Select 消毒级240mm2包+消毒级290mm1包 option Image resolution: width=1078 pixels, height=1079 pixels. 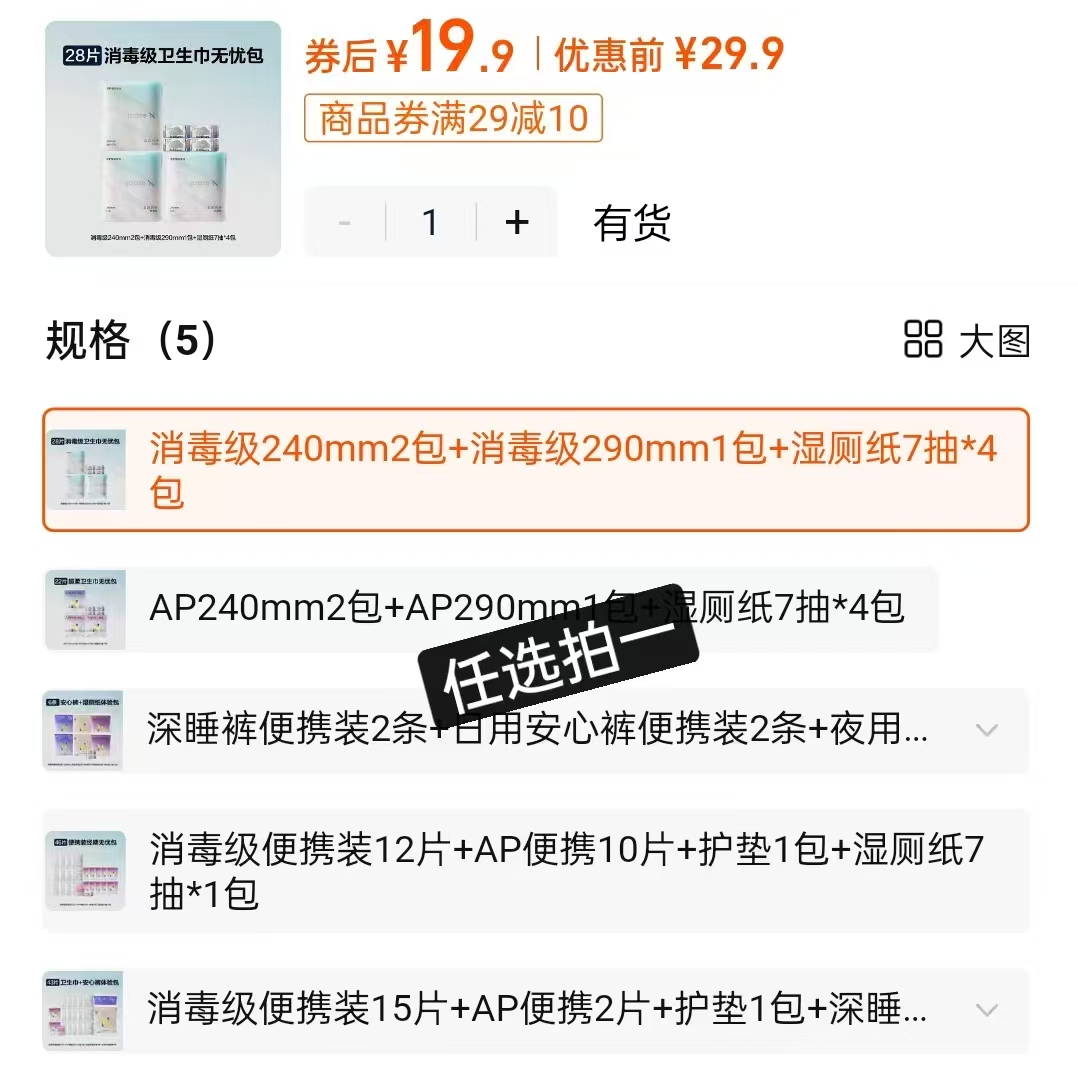pos(535,470)
